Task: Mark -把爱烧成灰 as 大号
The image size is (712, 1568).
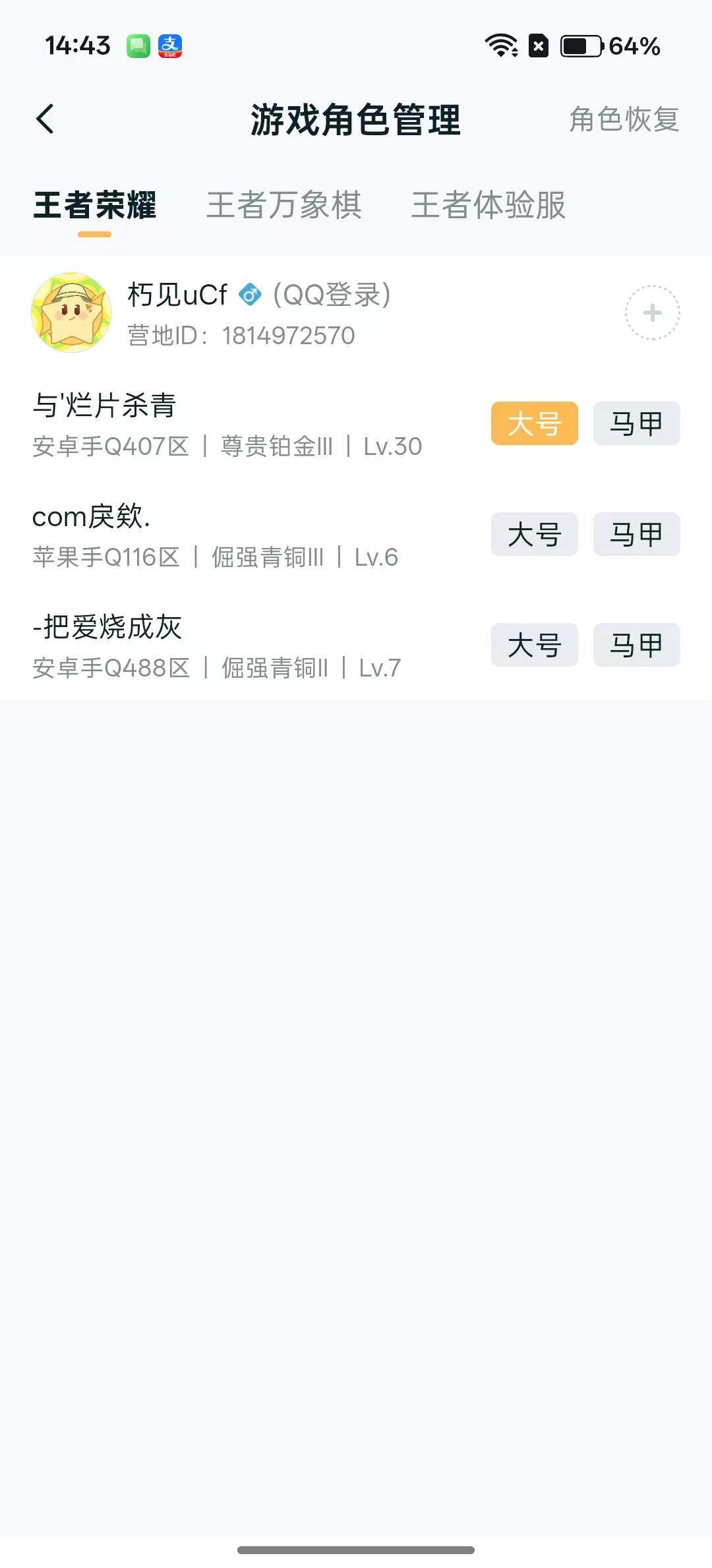Action: pos(534,645)
